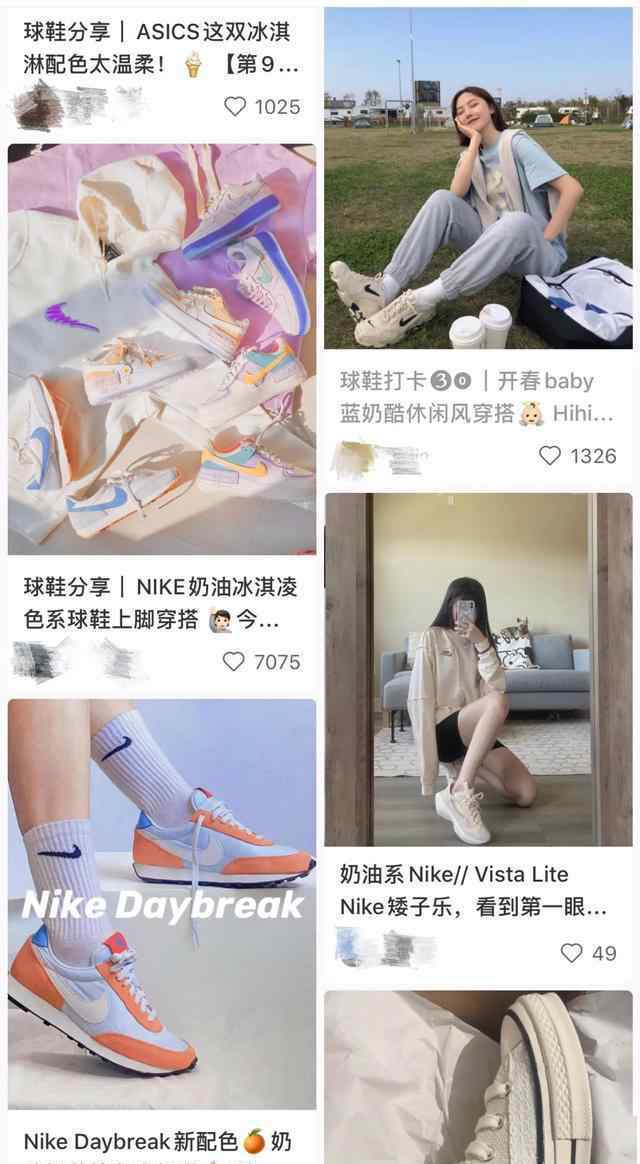View author of the Vista Lite post

385,948
